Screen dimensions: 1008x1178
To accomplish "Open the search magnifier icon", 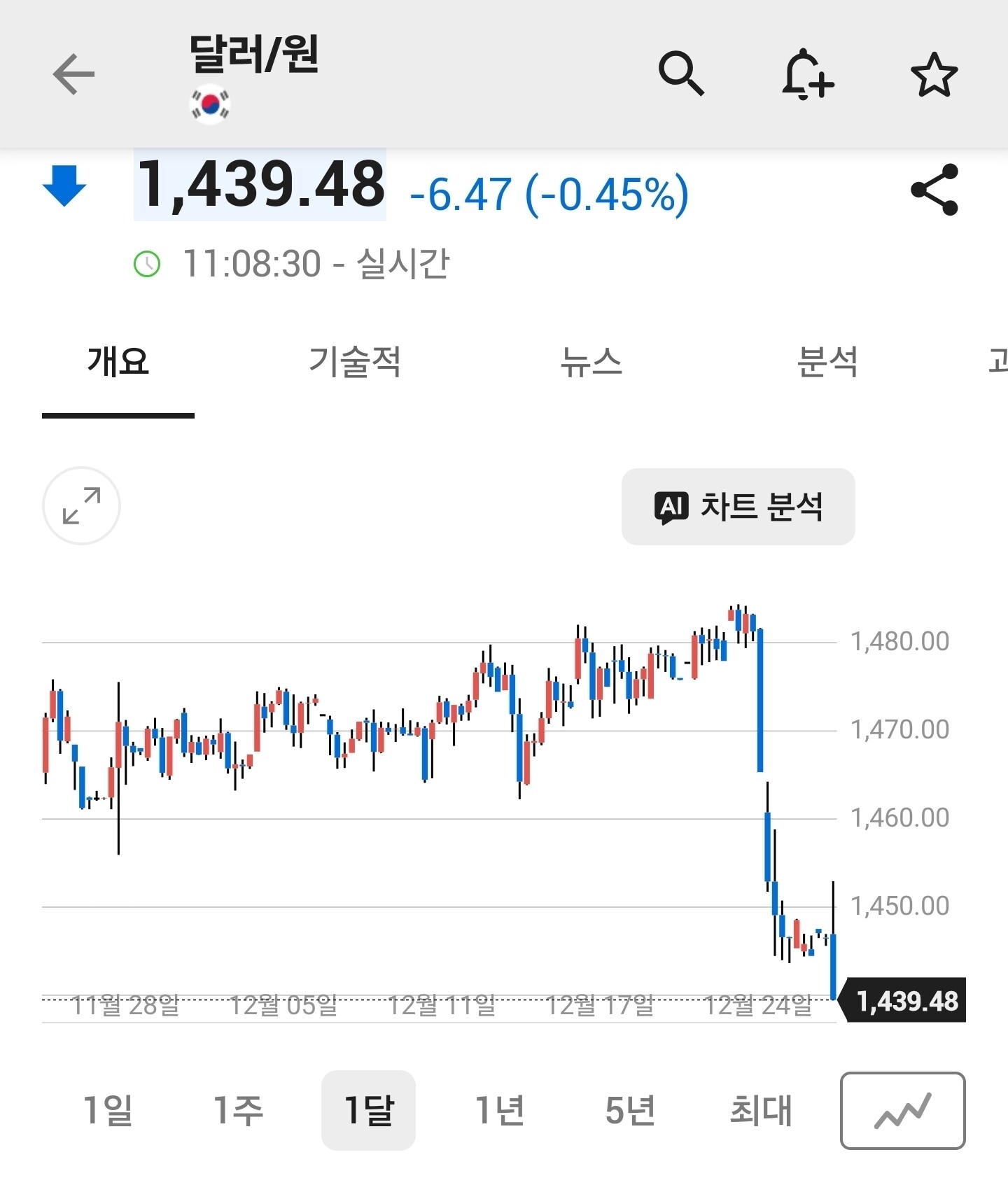I will [x=680, y=73].
